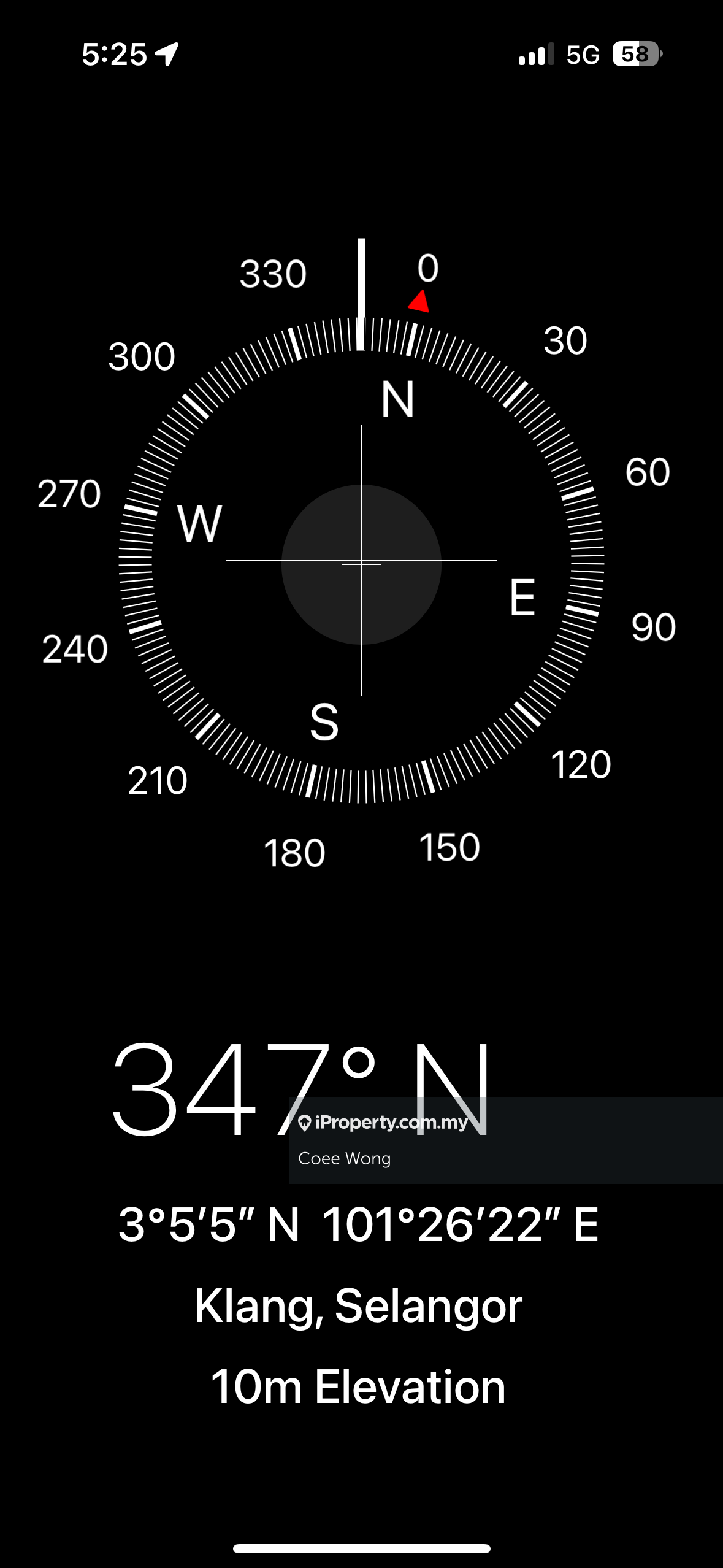Open the coordinates 3°5′5″ N in Maps
Image resolution: width=723 pixels, height=1568 pixels.
pos(358,1224)
